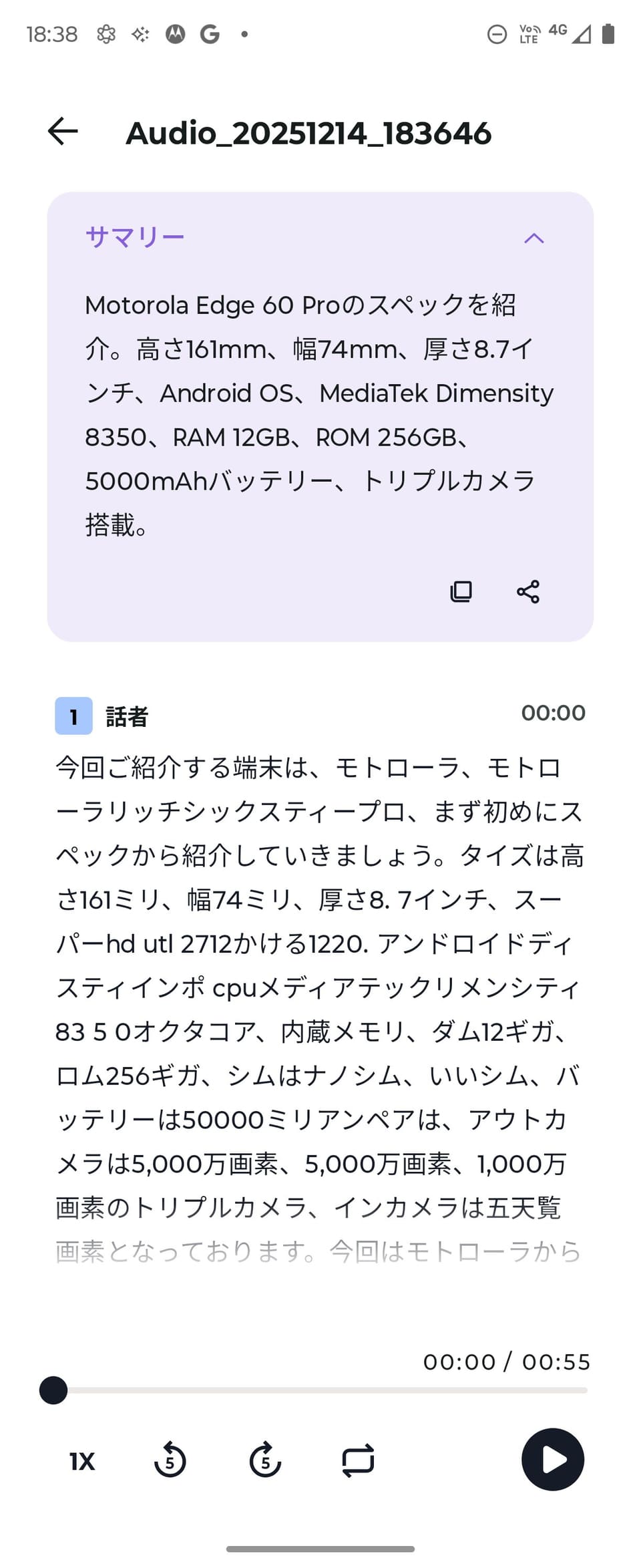
Task: Change the 1X playback speed
Action: [x=82, y=1461]
